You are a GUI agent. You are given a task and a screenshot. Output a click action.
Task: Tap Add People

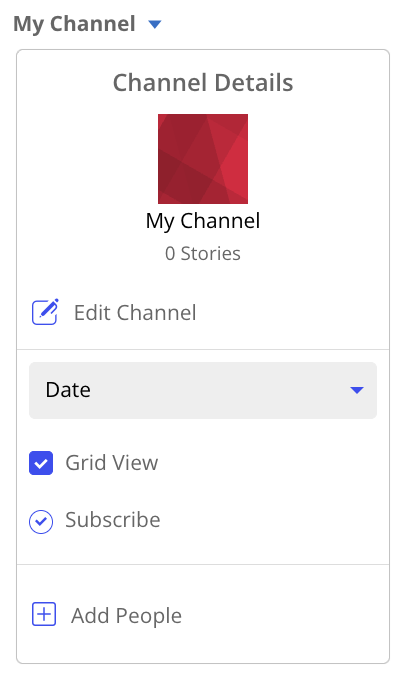107,615
